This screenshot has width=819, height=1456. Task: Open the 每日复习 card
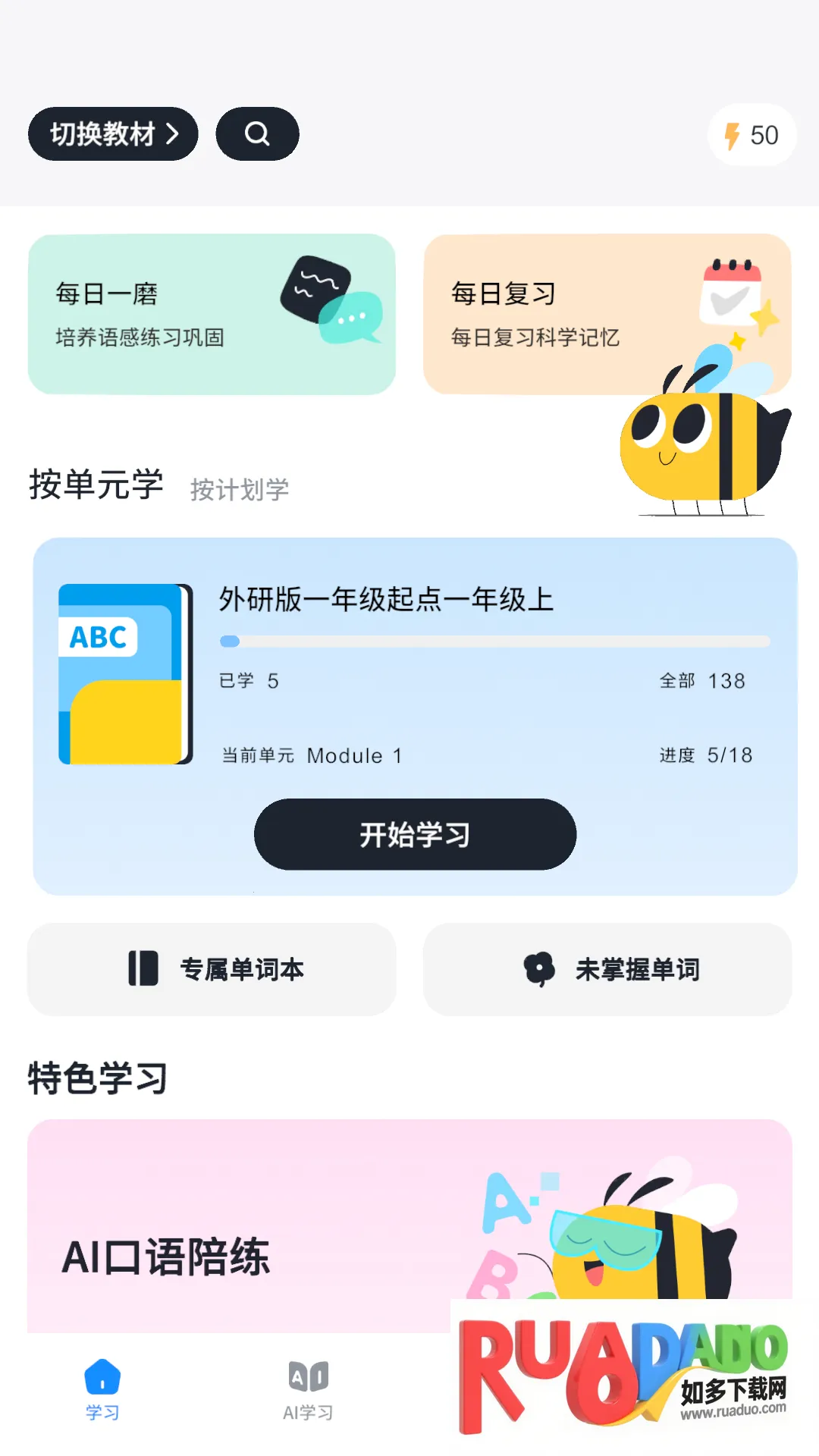coord(561,314)
